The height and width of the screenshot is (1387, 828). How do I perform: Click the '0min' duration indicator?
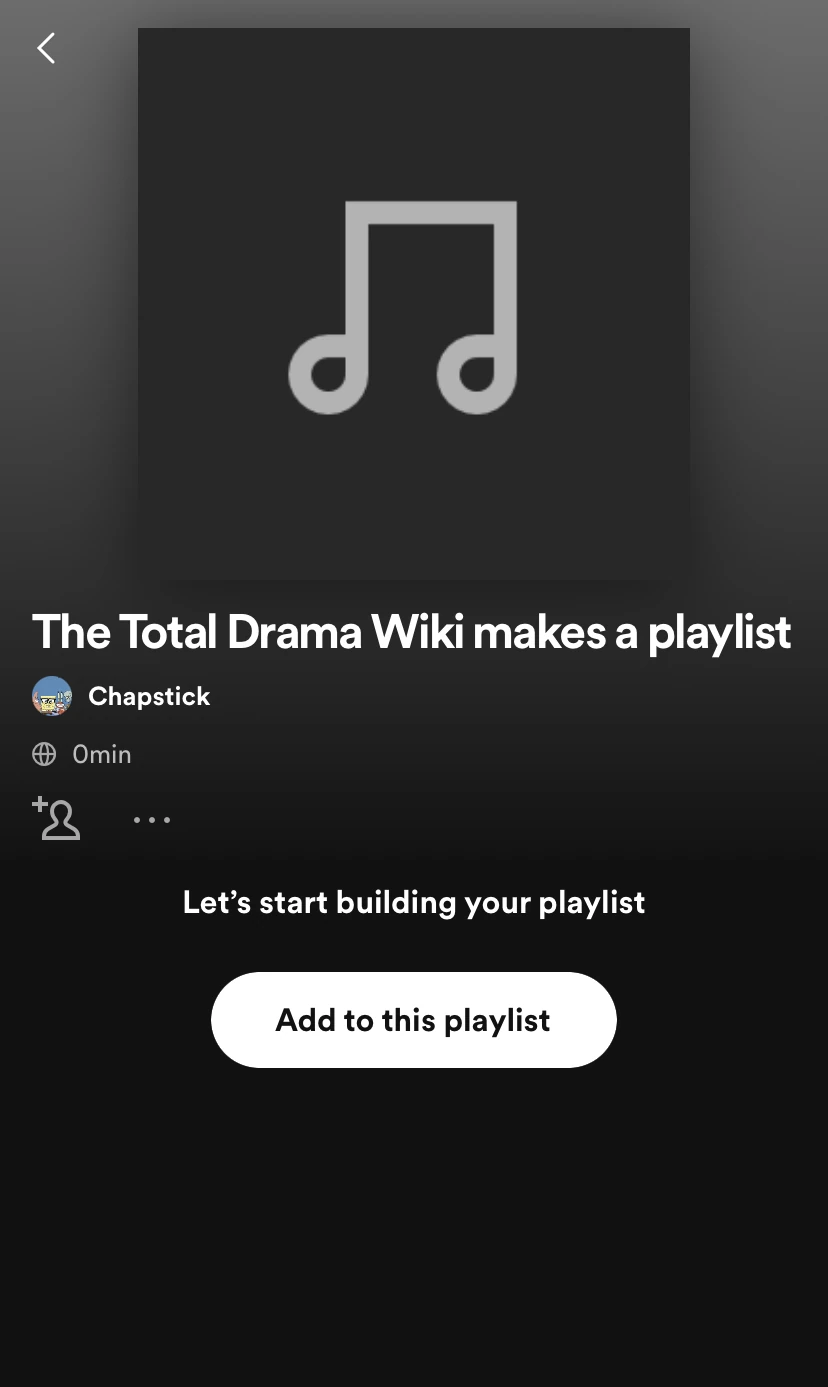point(101,754)
